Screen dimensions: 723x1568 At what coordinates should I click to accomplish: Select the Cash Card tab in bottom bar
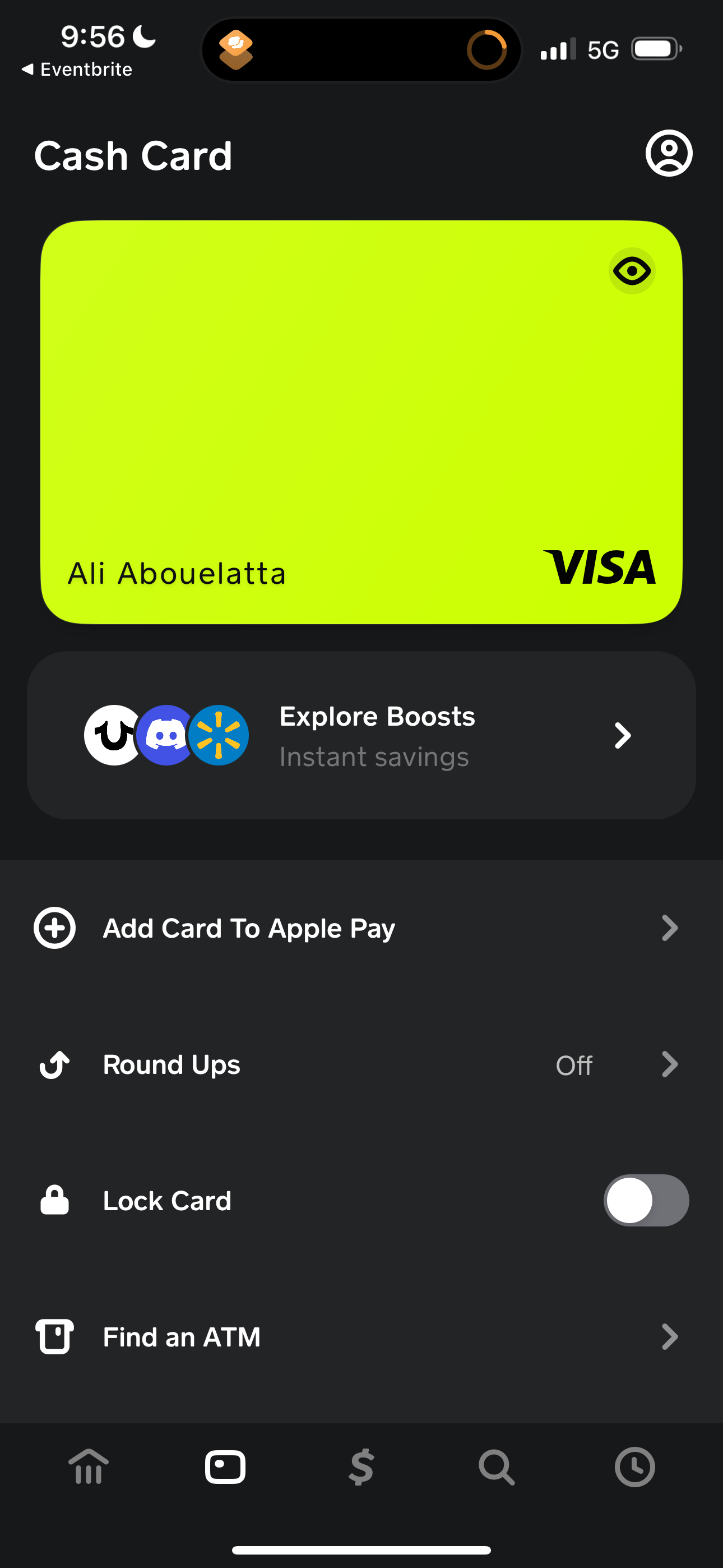225,1467
